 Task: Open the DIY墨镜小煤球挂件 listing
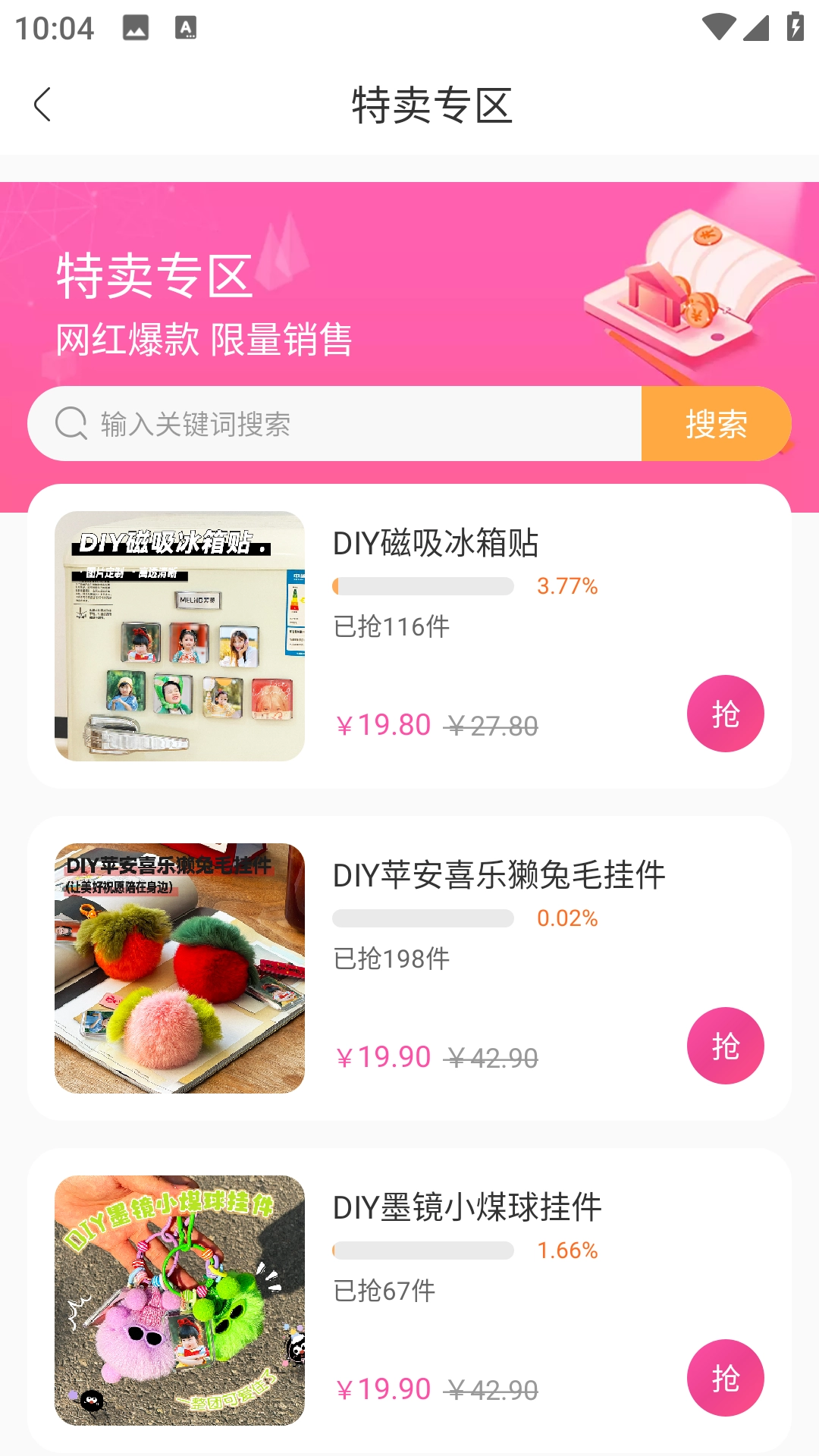click(466, 1208)
